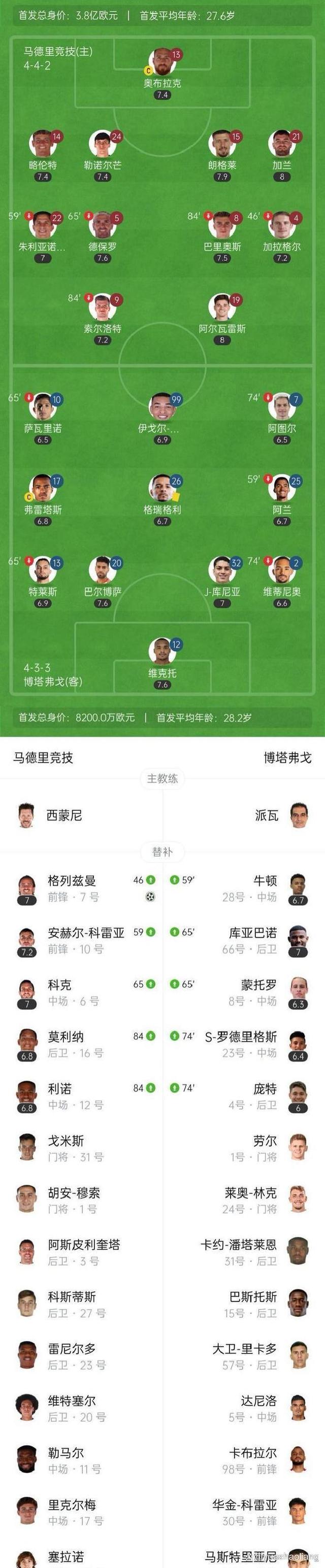
Task: Select 格瑞格利 in Botafogo's lineup
Action: (162, 489)
